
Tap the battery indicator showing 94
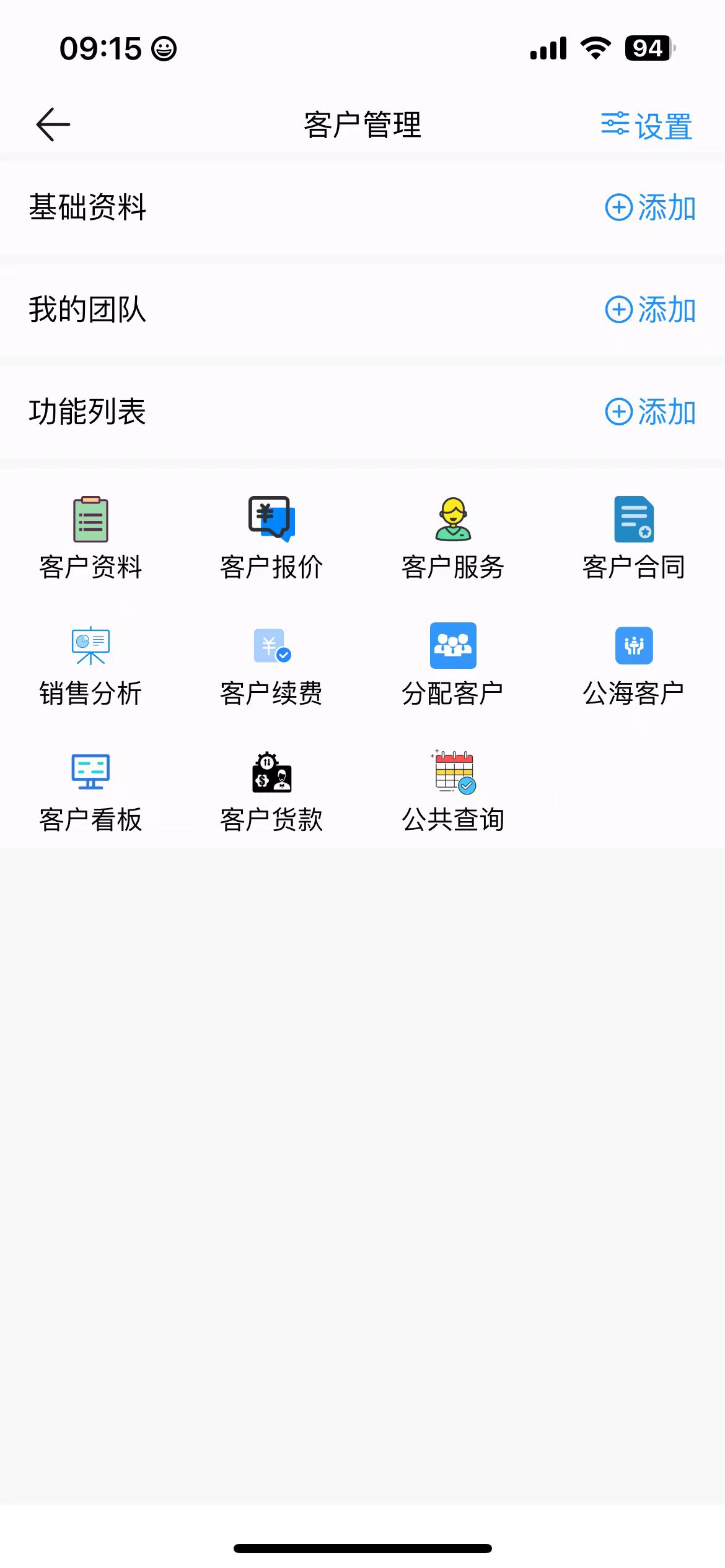tap(646, 48)
